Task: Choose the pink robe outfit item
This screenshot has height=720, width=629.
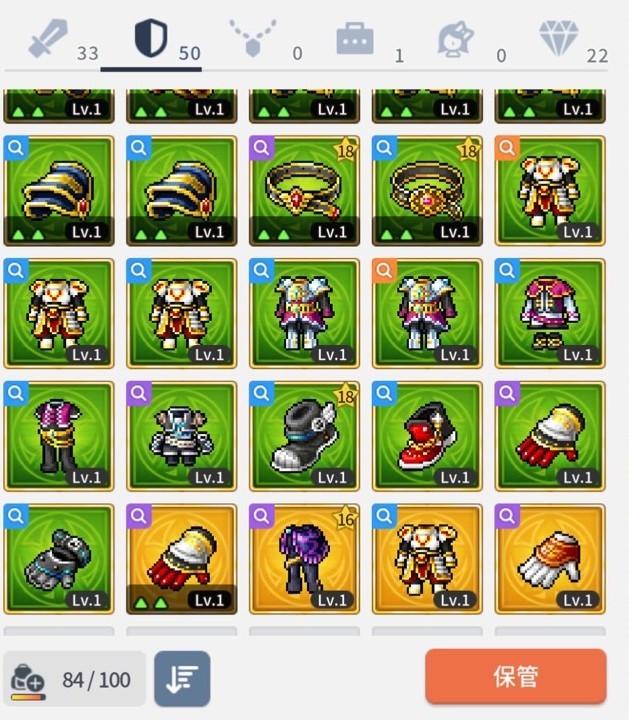Action: (x=550, y=313)
